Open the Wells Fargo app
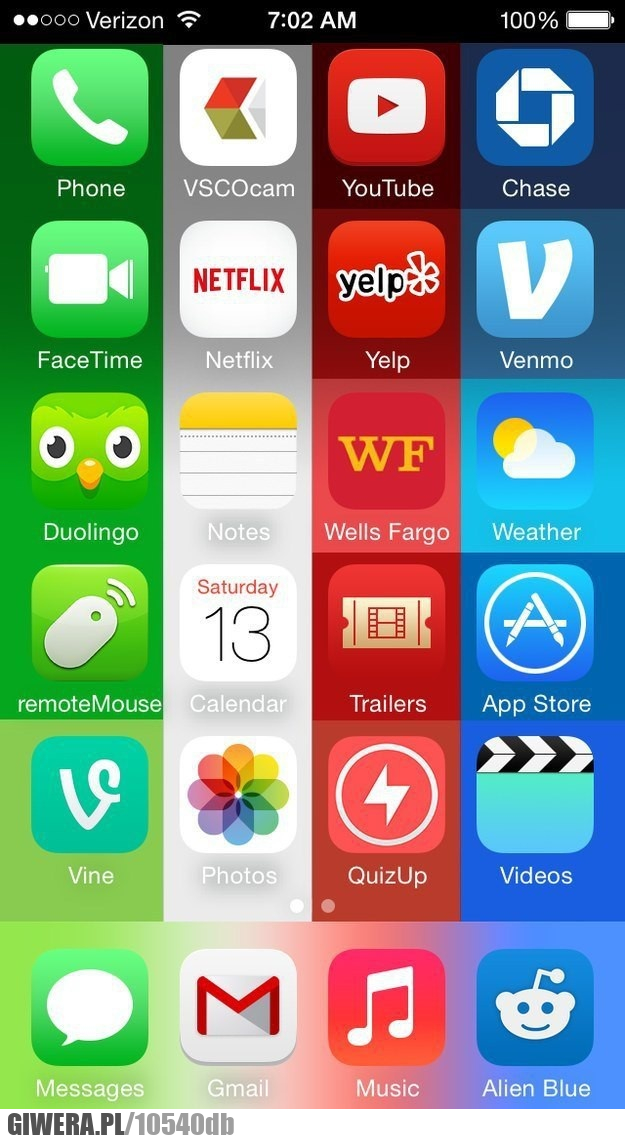Screen dimensions: 625x1140 click(x=387, y=451)
